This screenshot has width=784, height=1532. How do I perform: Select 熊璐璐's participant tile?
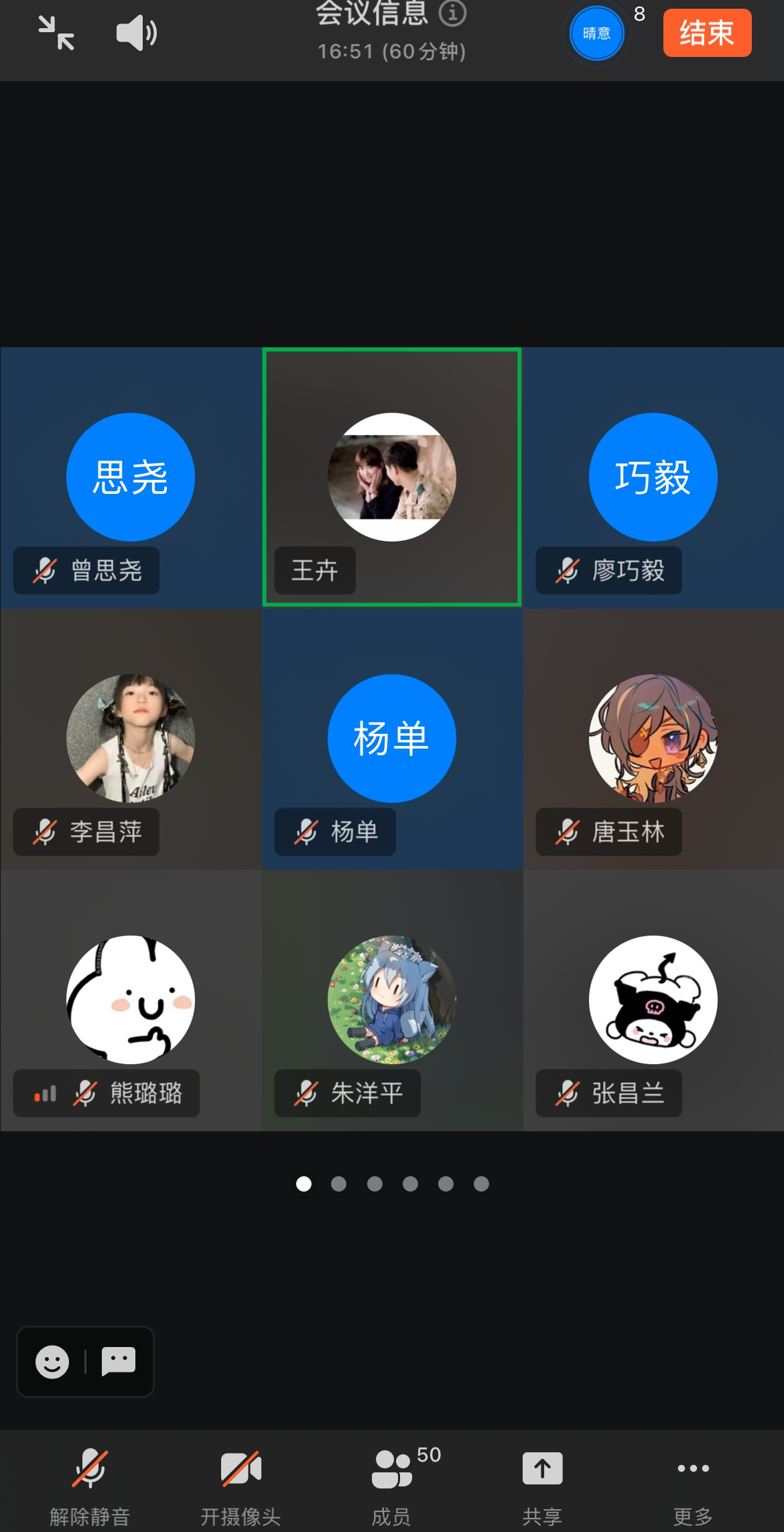131,1000
